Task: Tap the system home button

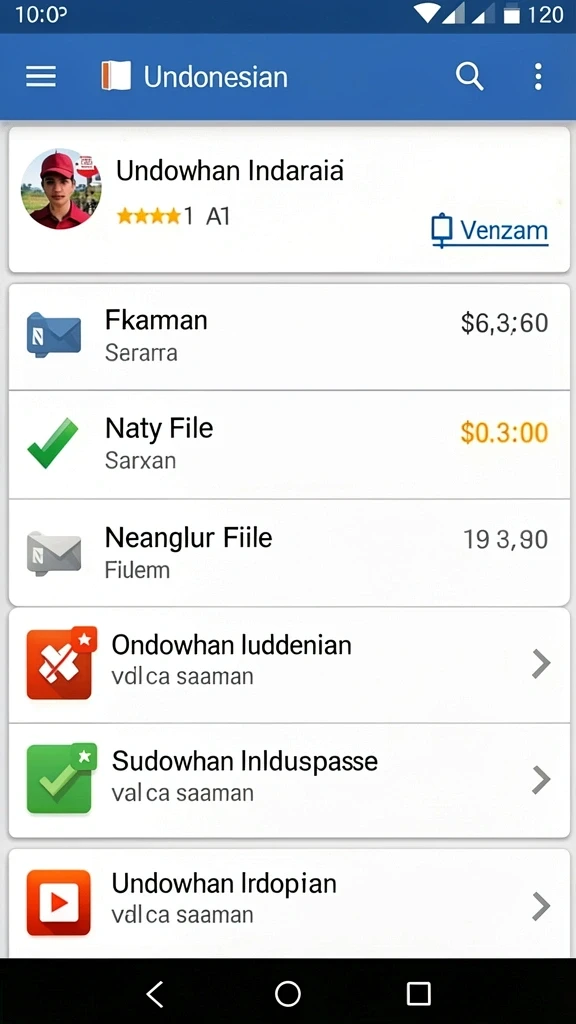Action: (288, 993)
